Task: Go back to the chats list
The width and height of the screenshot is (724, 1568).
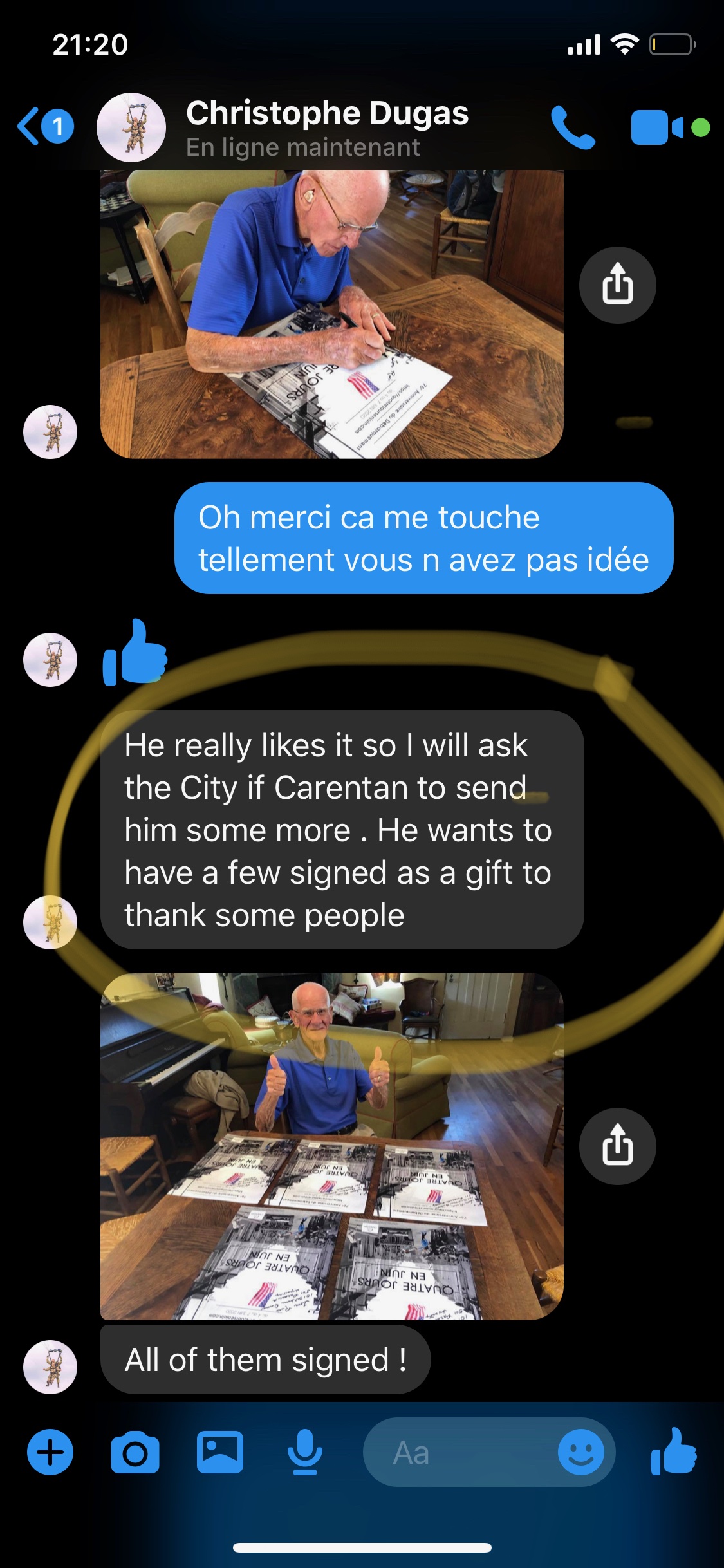Action: click(x=44, y=126)
